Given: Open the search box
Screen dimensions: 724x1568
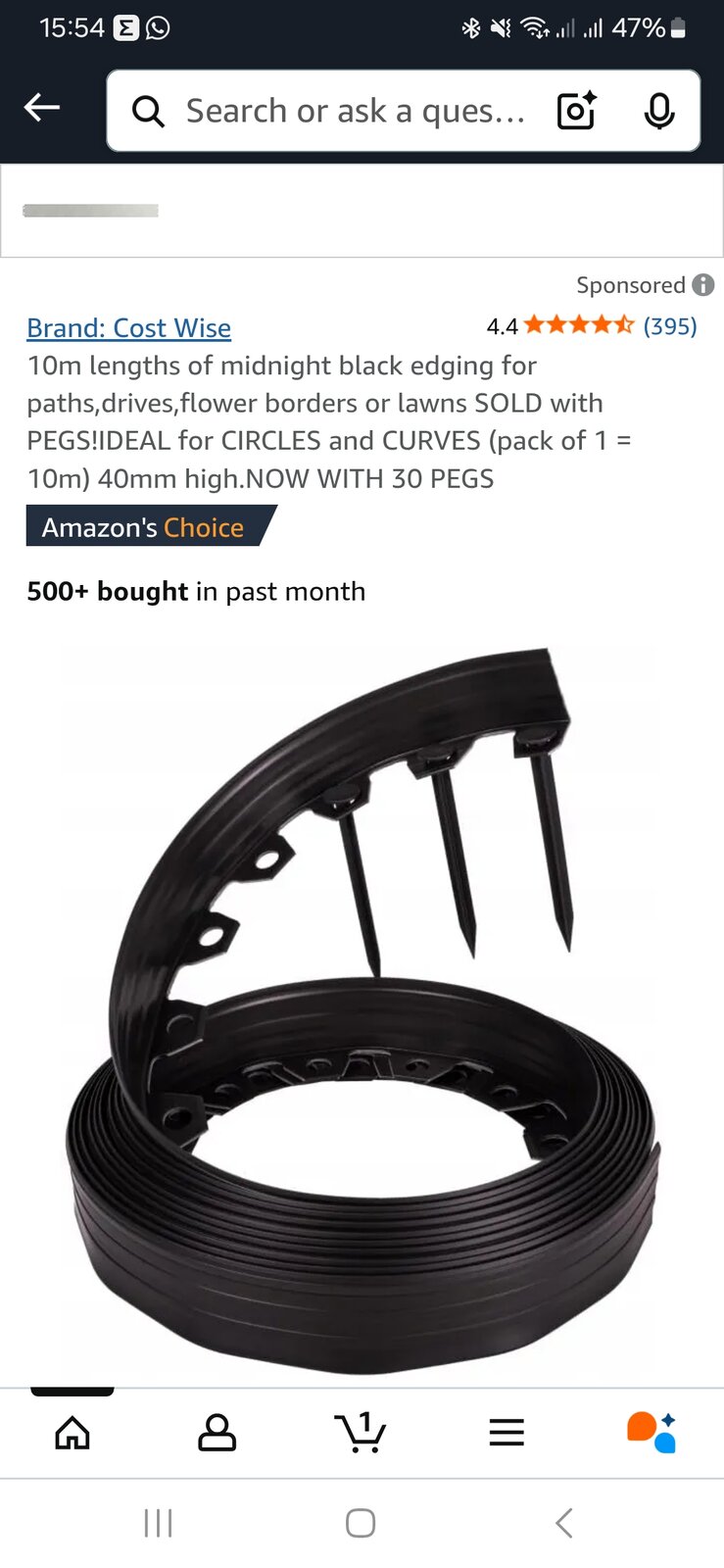Looking at the screenshot, I should click(x=353, y=111).
